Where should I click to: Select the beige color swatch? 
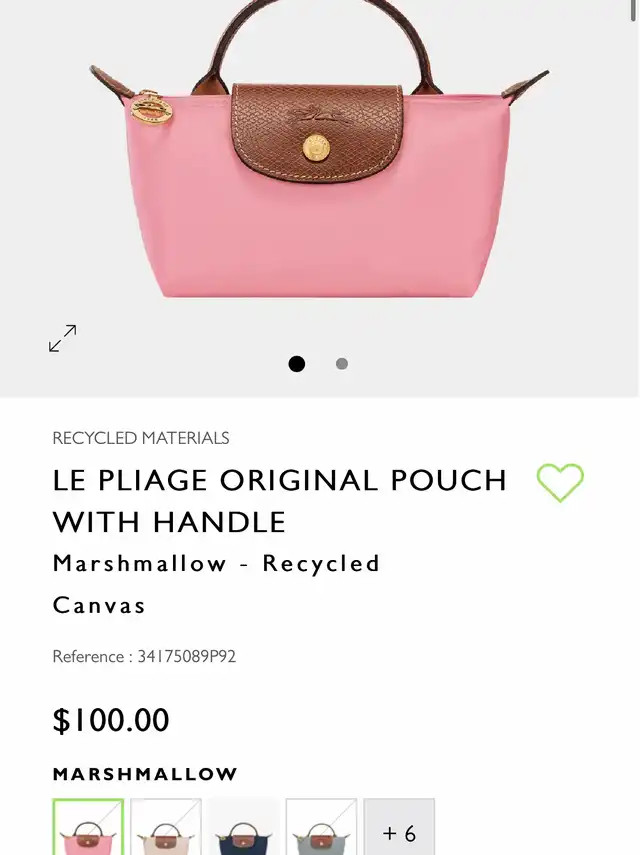[x=166, y=828]
